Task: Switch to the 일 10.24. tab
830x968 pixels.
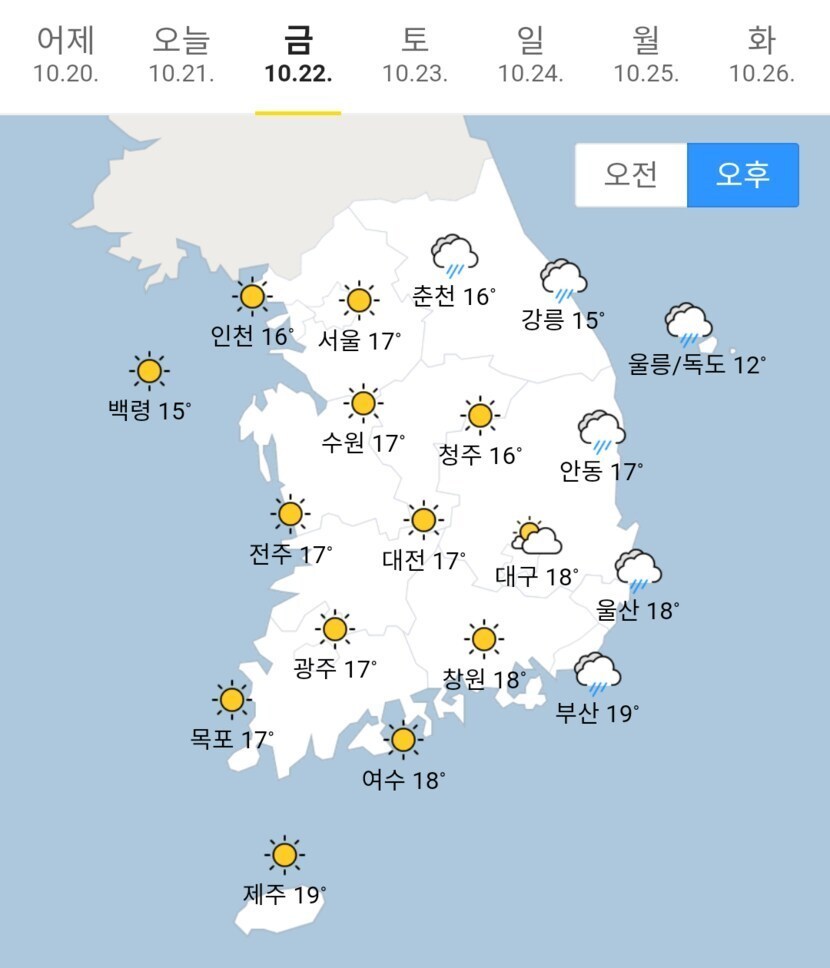Action: [x=530, y=55]
